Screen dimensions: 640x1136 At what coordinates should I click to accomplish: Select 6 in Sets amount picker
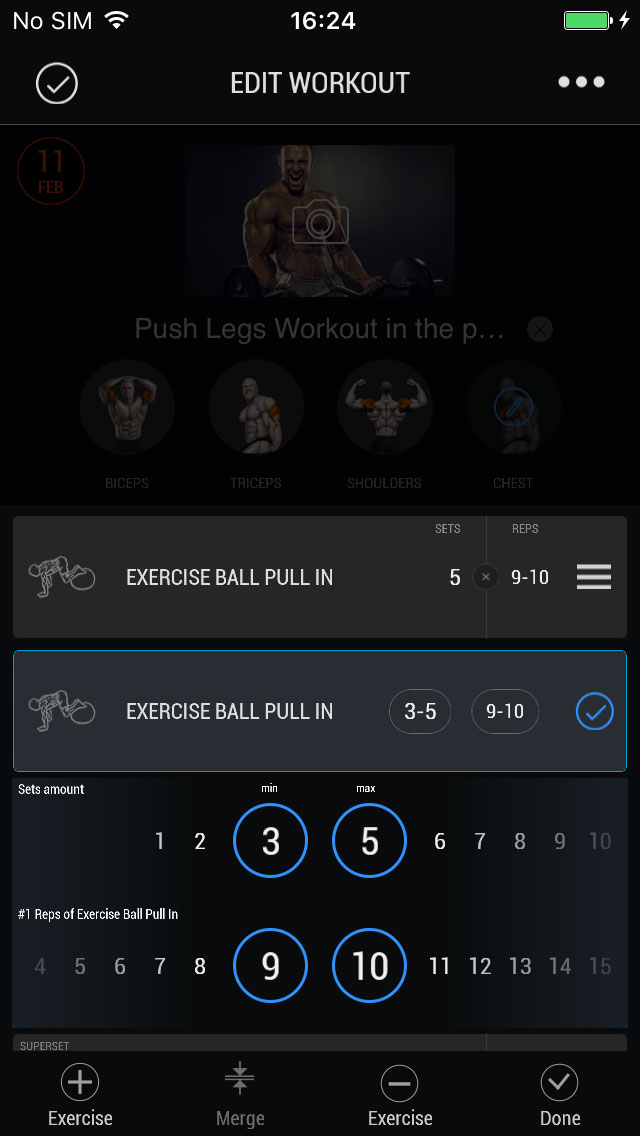pos(439,841)
